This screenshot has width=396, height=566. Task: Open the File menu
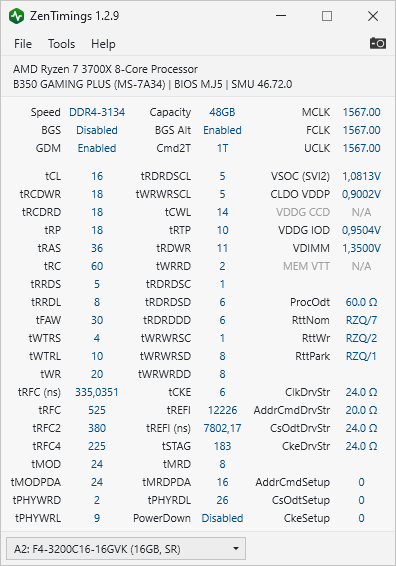pos(23,44)
